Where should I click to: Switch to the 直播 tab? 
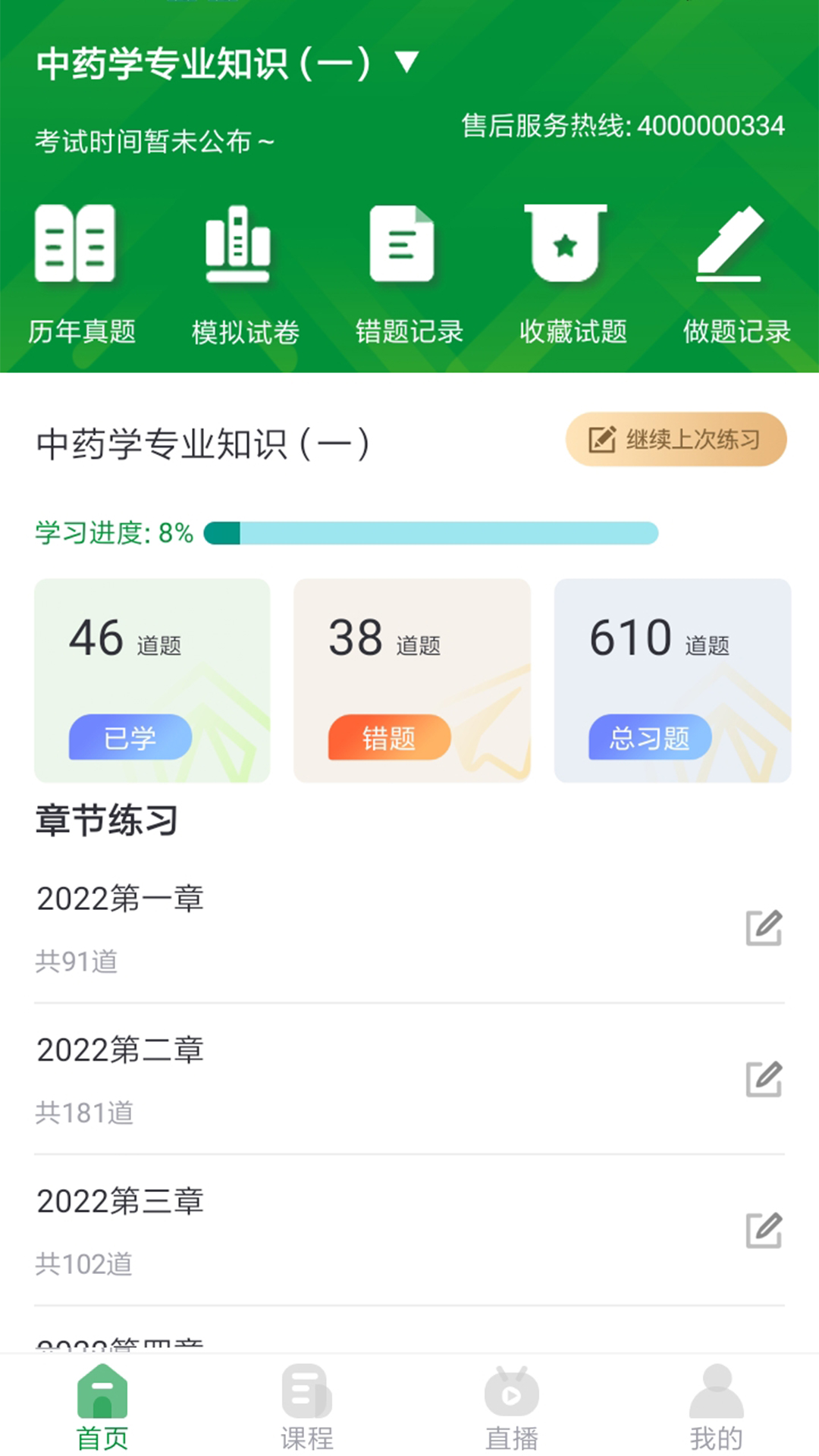click(512, 1410)
